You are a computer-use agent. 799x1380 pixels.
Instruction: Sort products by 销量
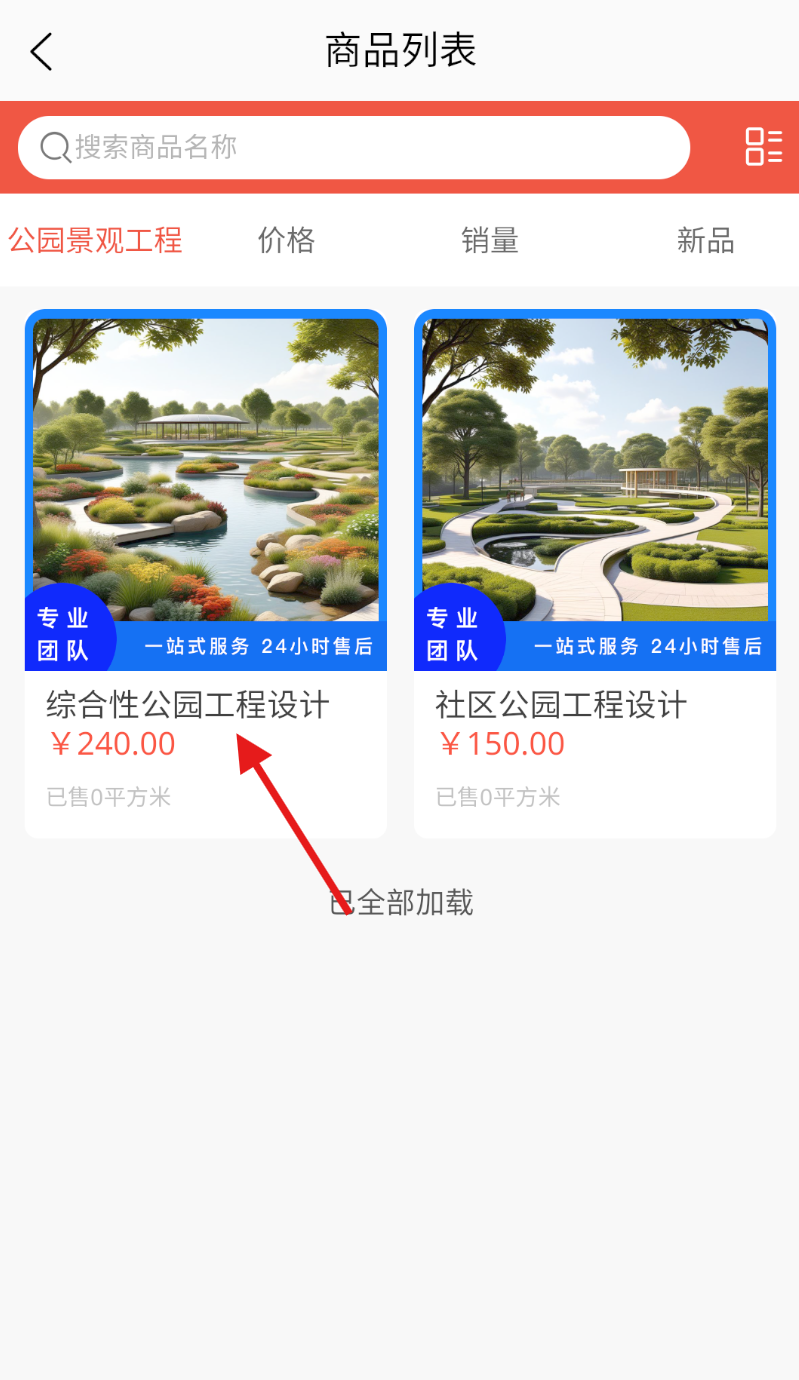pos(489,241)
